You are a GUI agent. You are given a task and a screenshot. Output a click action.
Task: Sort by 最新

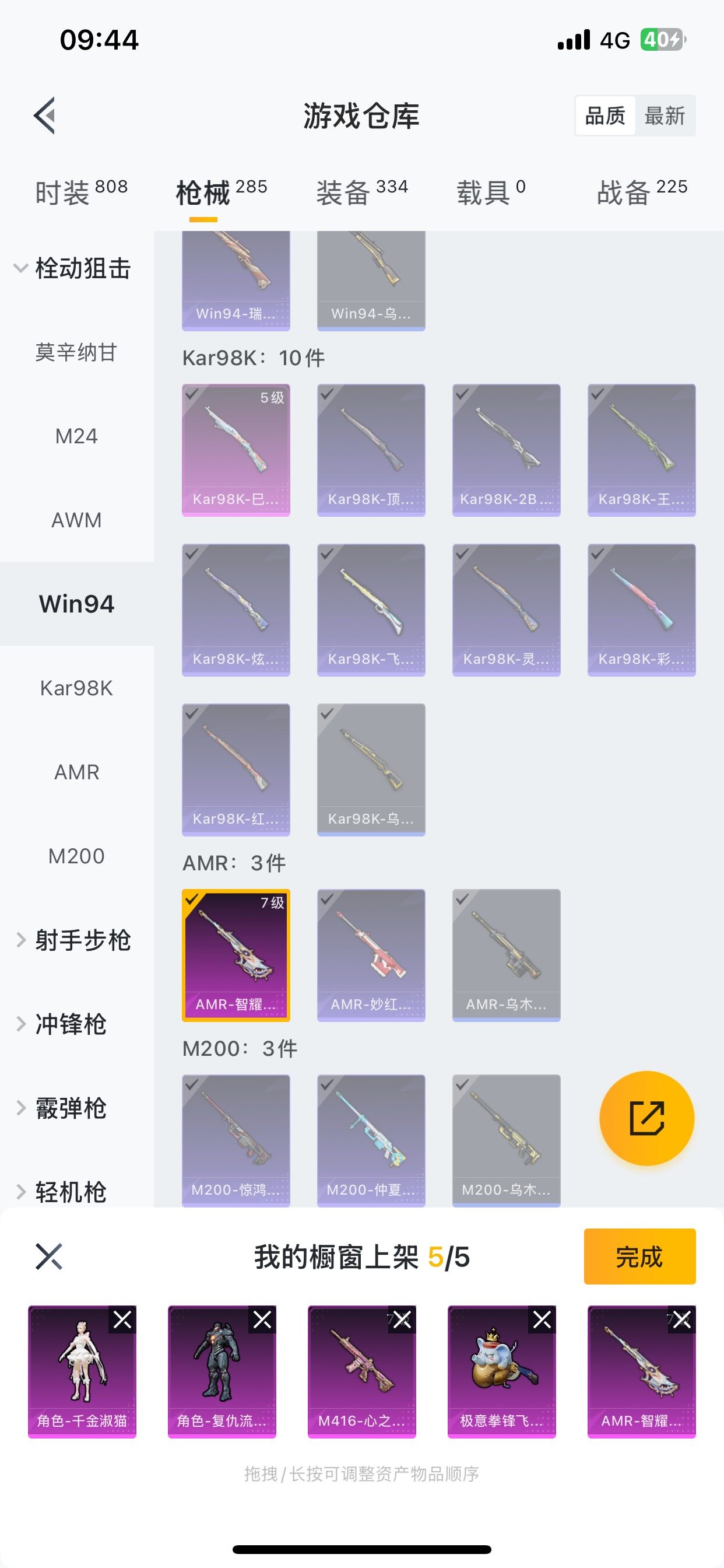[x=665, y=116]
